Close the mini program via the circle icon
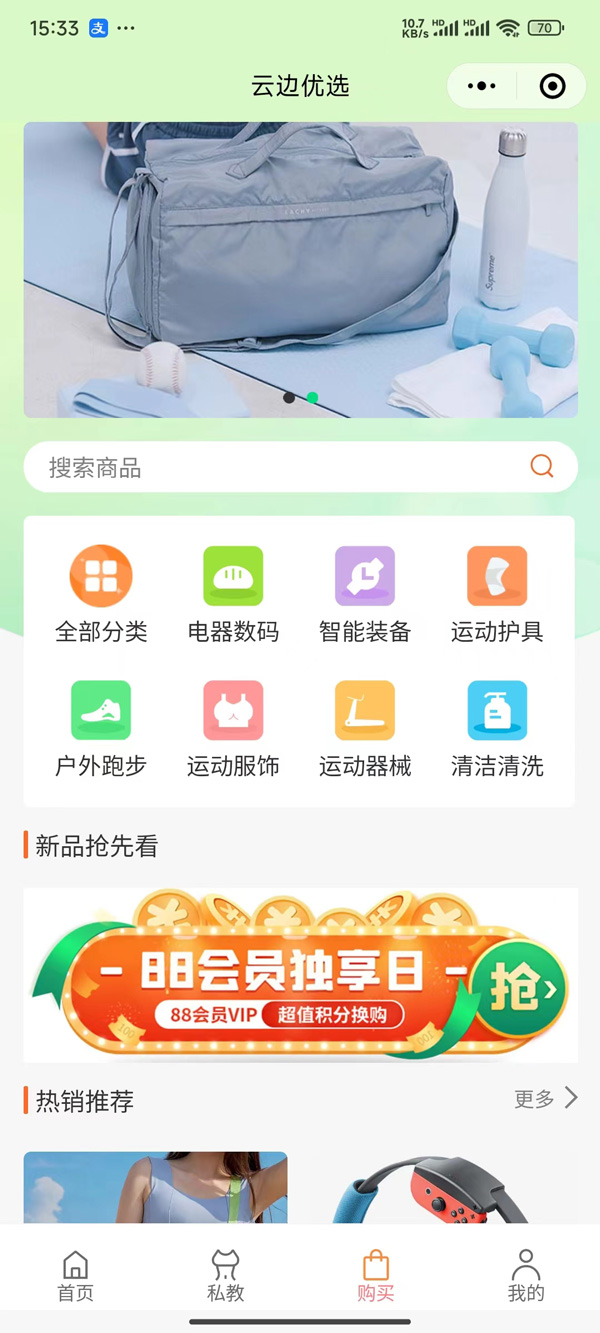Screen dimensions: 600x1333 [x=552, y=86]
